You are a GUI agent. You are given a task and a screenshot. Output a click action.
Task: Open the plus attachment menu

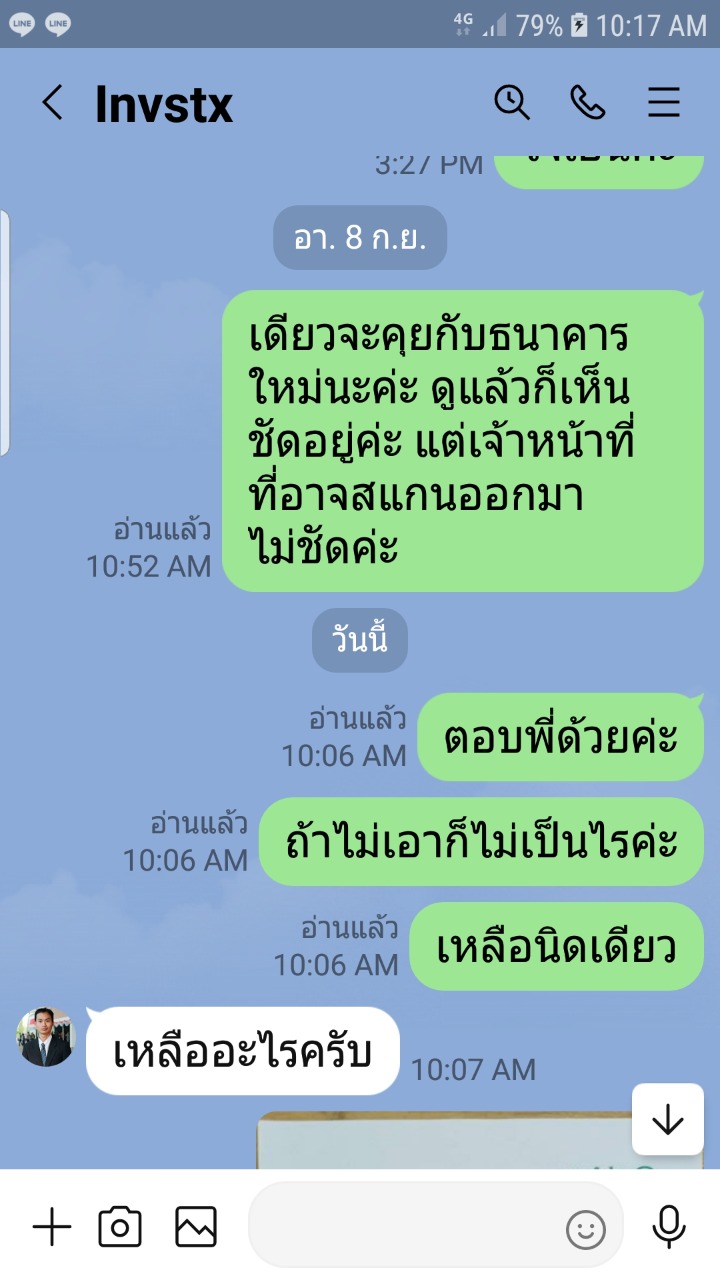[52, 1226]
